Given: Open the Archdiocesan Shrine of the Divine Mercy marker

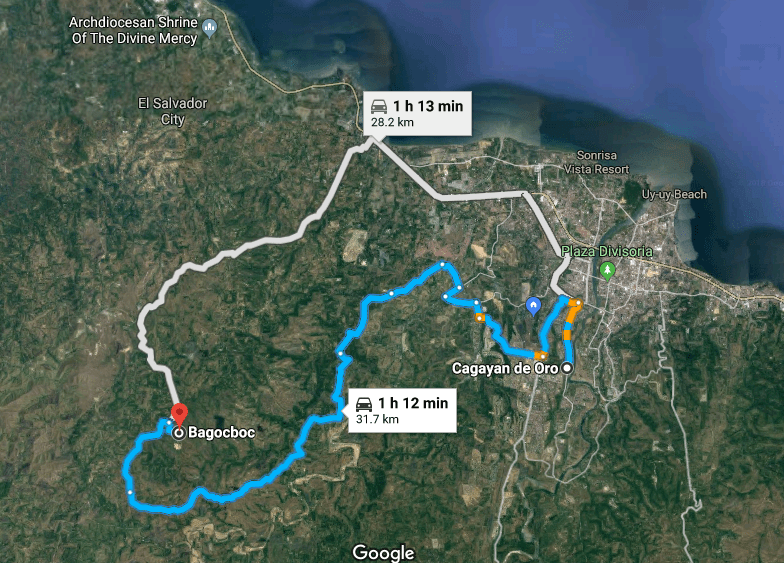Looking at the screenshot, I should (x=210, y=27).
